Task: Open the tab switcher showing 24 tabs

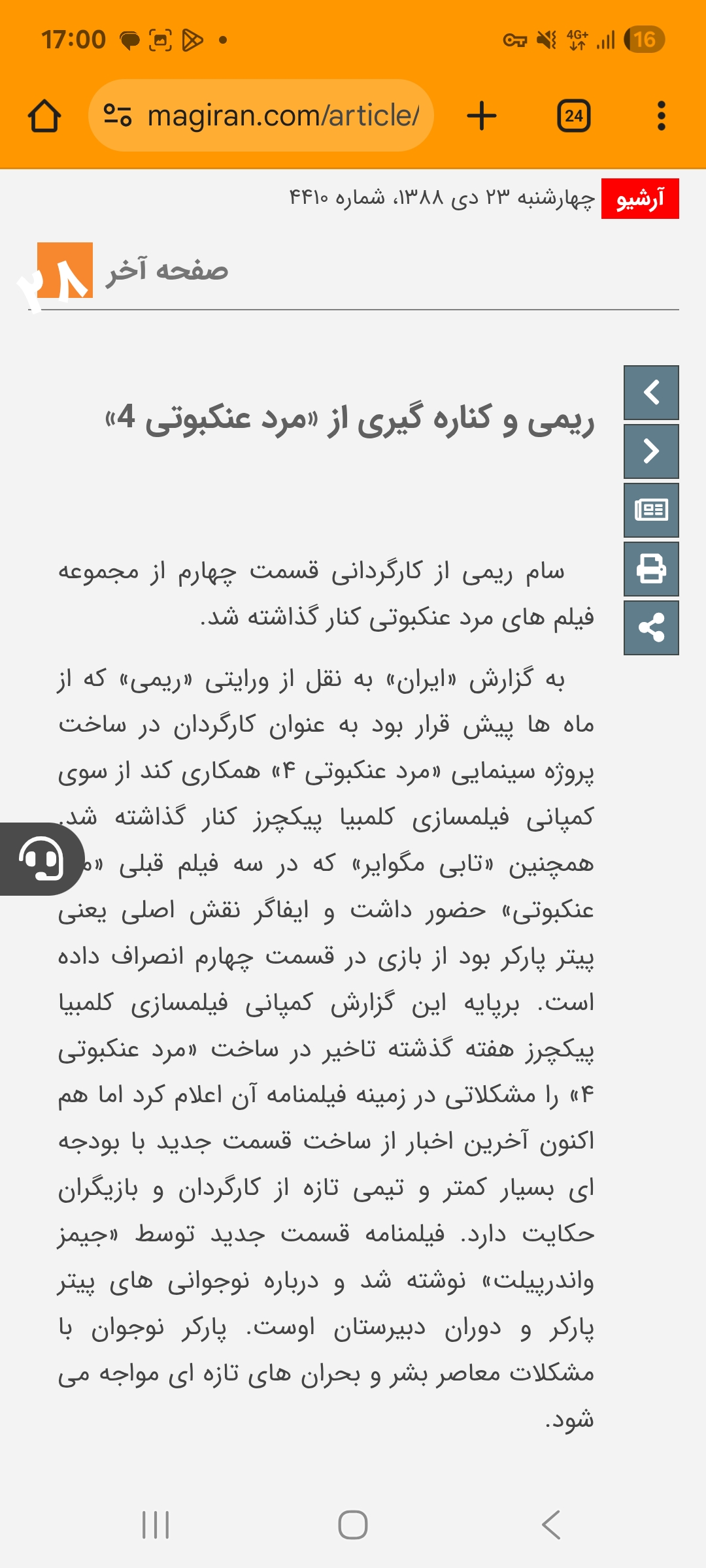Action: coord(573,116)
